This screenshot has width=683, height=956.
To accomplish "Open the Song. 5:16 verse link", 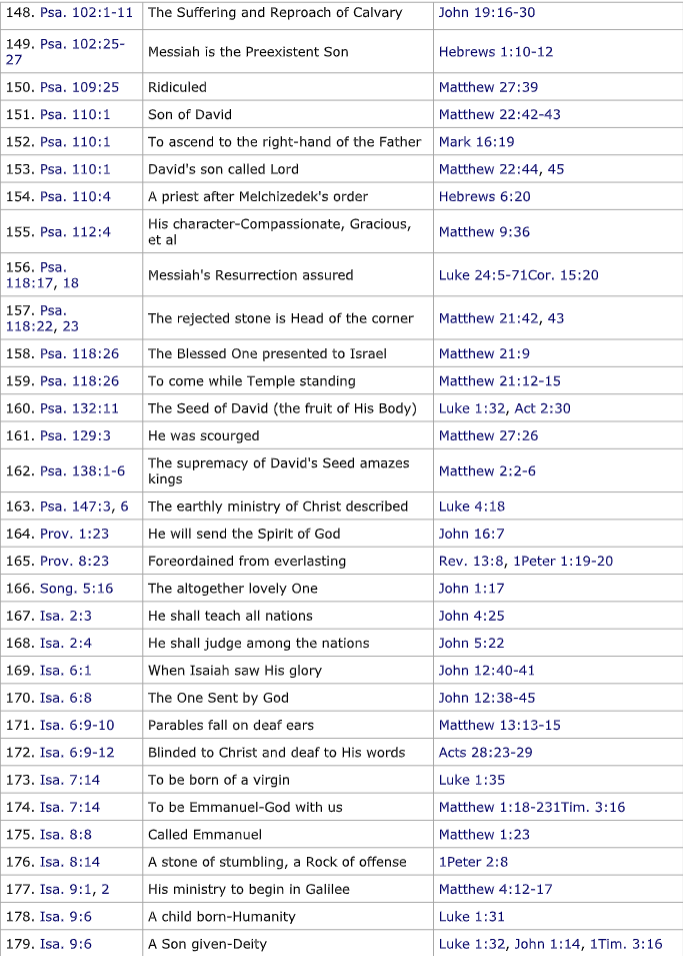I will (76, 589).
